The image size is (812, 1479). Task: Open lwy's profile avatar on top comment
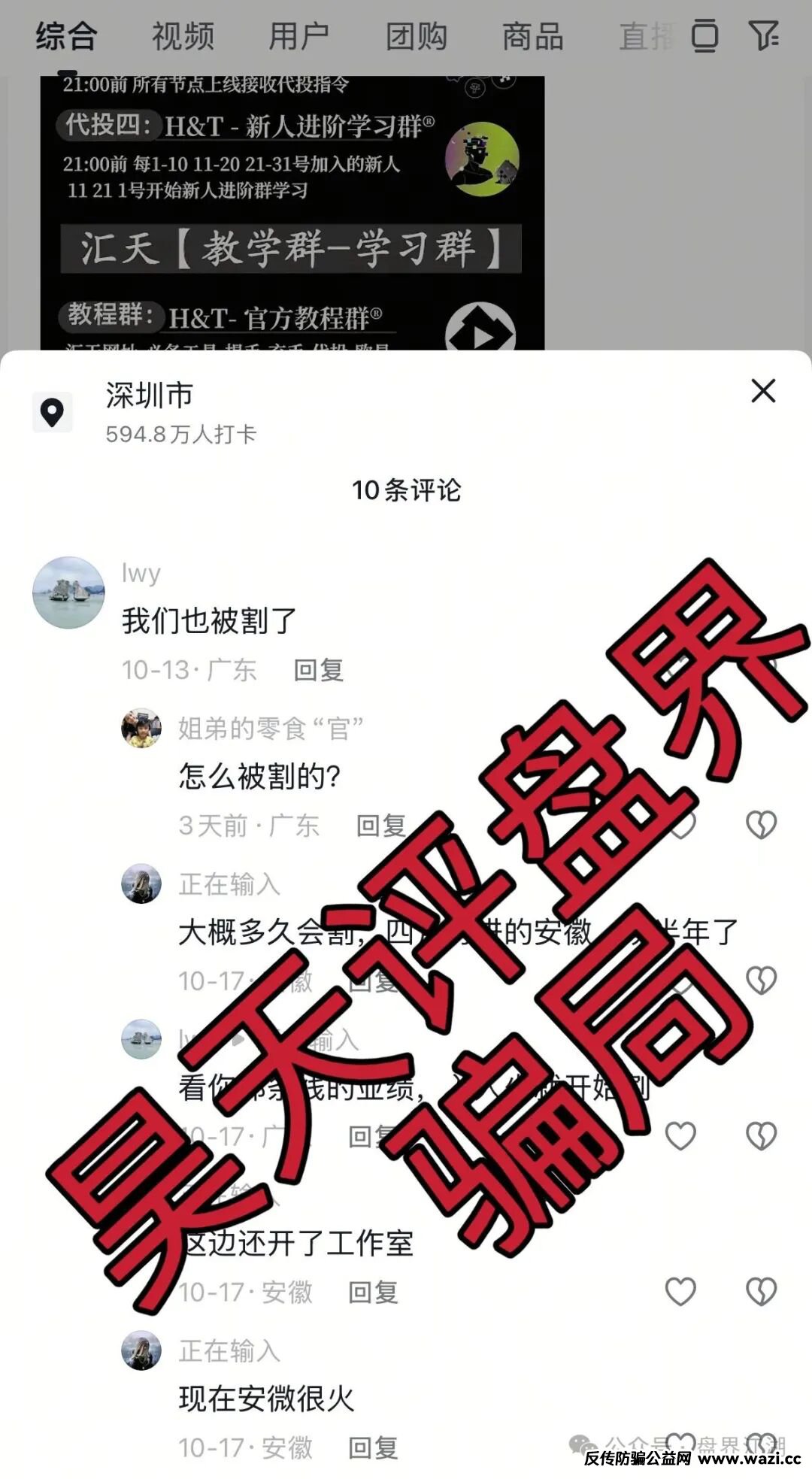click(x=68, y=593)
